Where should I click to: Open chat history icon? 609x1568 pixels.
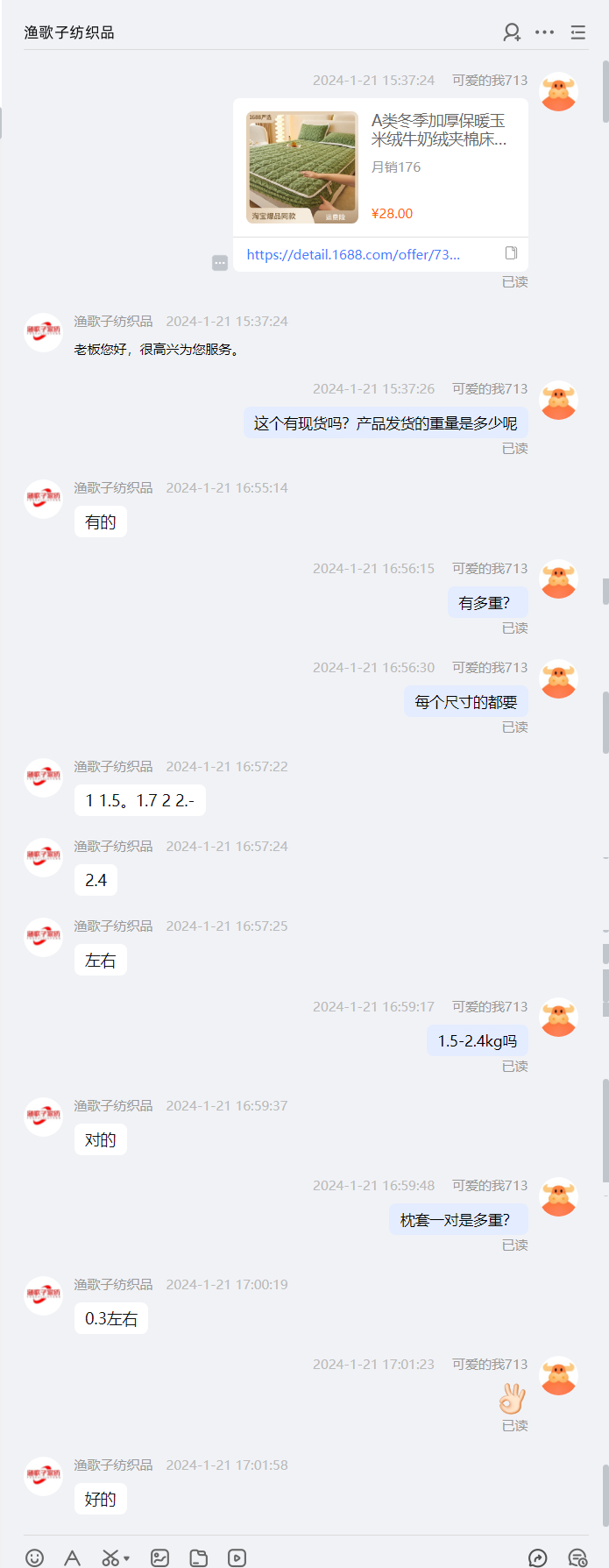pyautogui.click(x=577, y=1557)
